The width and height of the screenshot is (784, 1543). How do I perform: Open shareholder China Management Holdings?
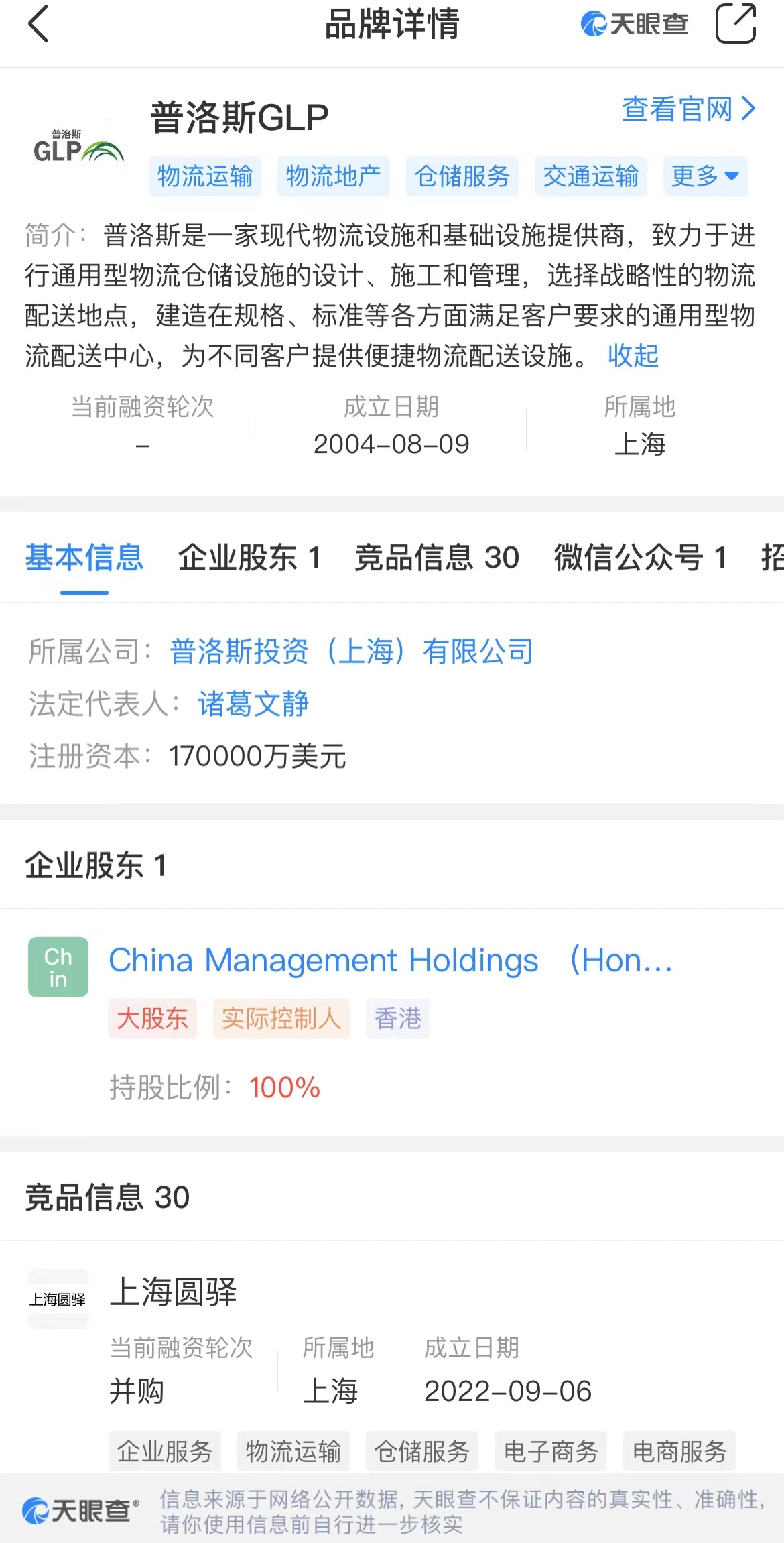click(391, 961)
